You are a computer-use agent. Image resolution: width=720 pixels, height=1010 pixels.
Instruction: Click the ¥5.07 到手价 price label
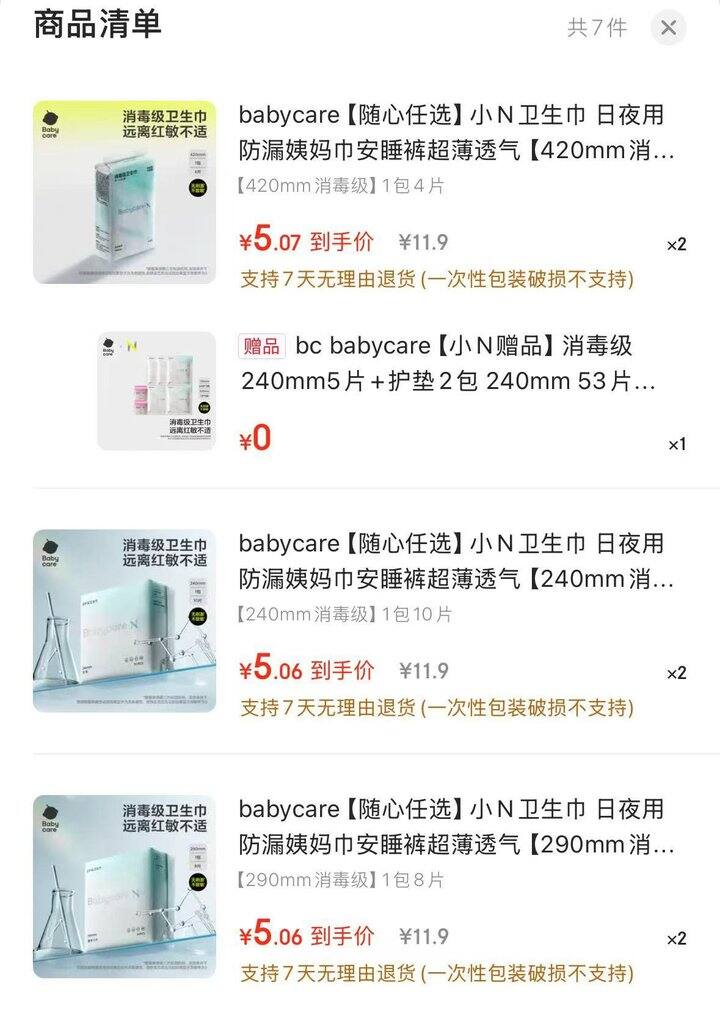tap(300, 240)
